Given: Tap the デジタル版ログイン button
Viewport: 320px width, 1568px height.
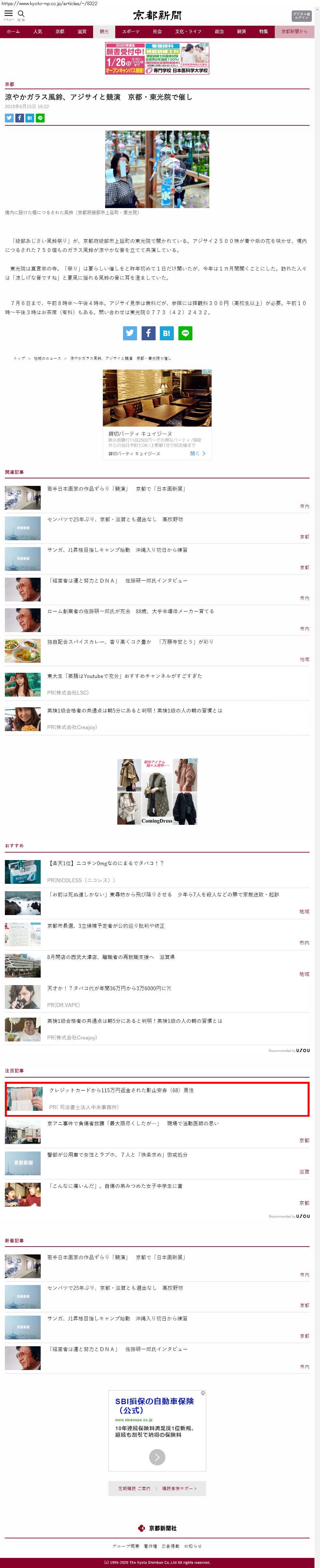Looking at the screenshot, I should click(301, 15).
